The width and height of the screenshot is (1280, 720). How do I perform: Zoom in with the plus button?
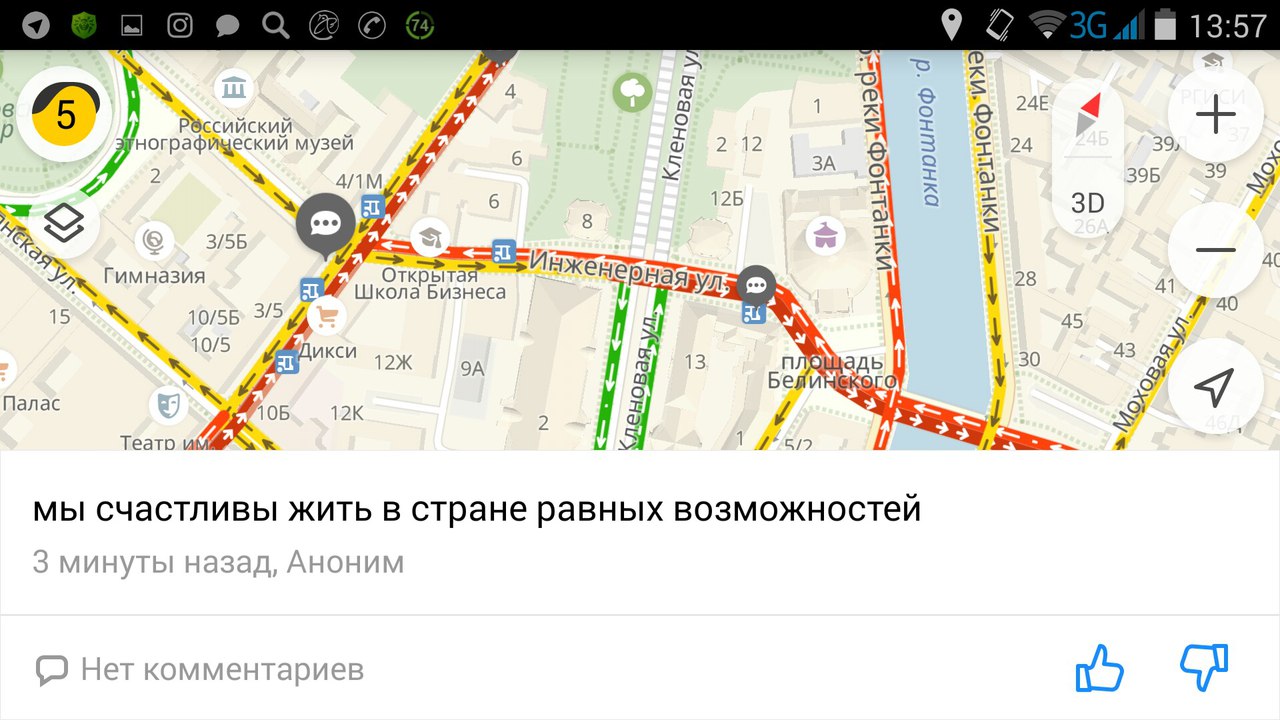pyautogui.click(x=1215, y=115)
